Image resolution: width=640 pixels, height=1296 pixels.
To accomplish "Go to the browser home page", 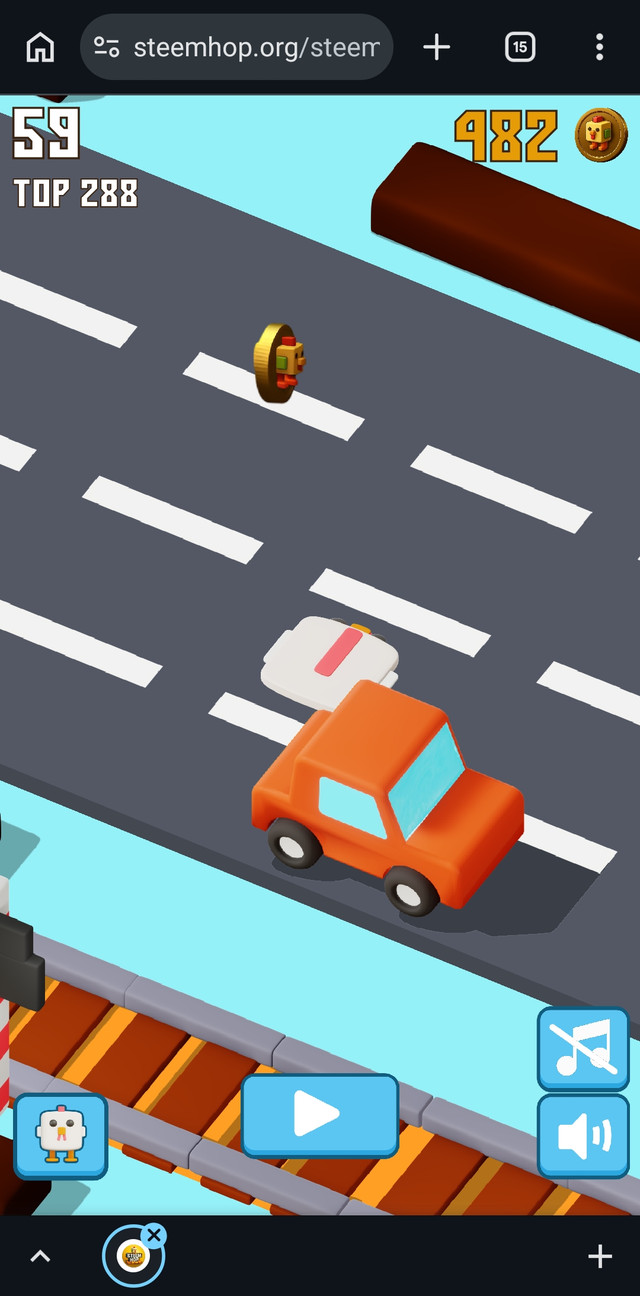I will [x=40, y=47].
